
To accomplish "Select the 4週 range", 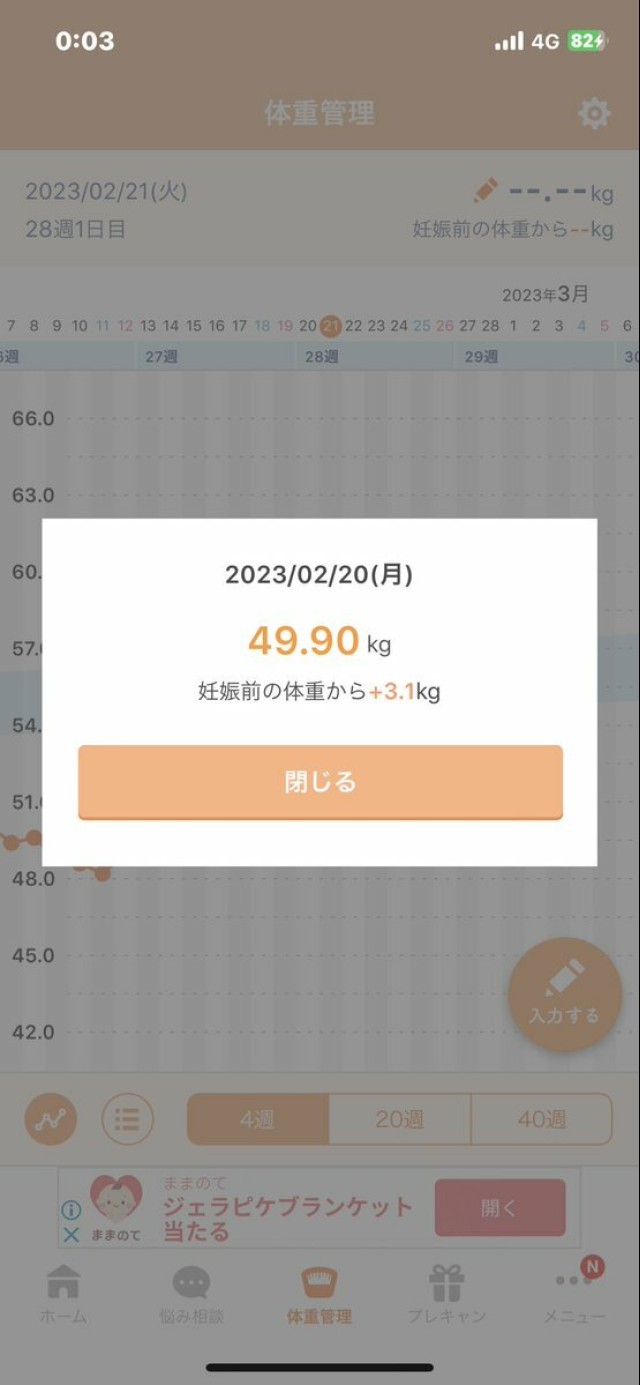I will coord(258,1119).
